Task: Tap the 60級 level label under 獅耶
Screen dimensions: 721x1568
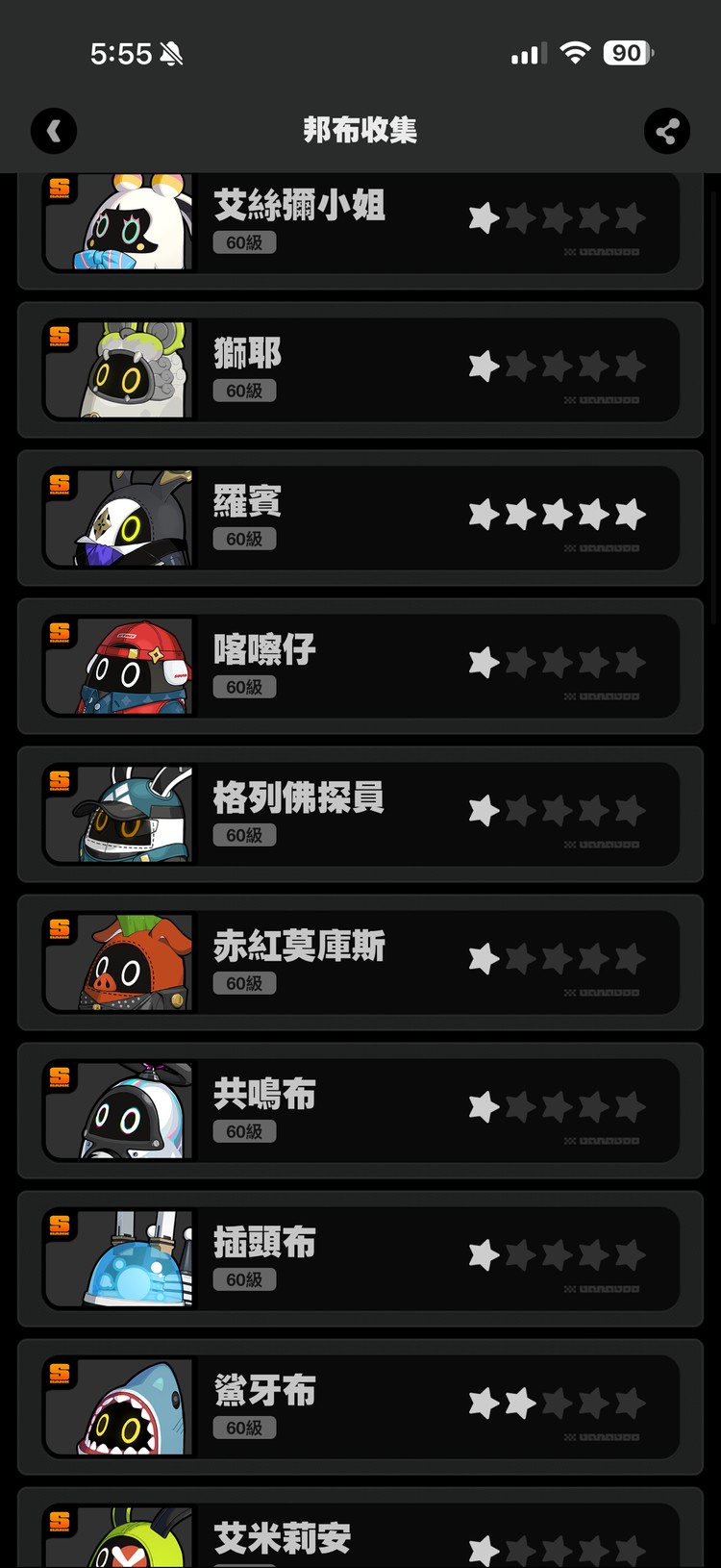Action: [244, 391]
